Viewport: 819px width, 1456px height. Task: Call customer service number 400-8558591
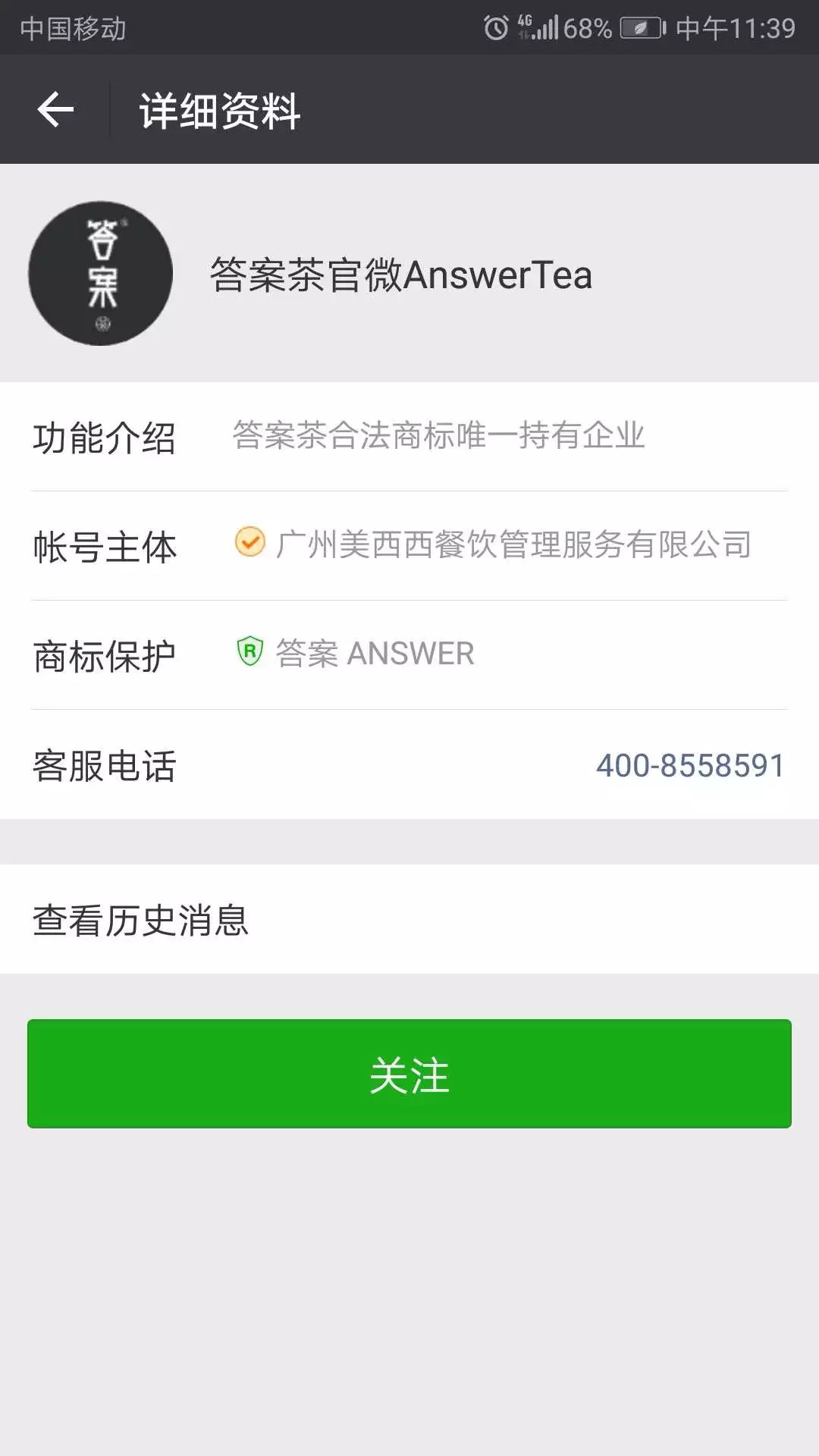(689, 765)
